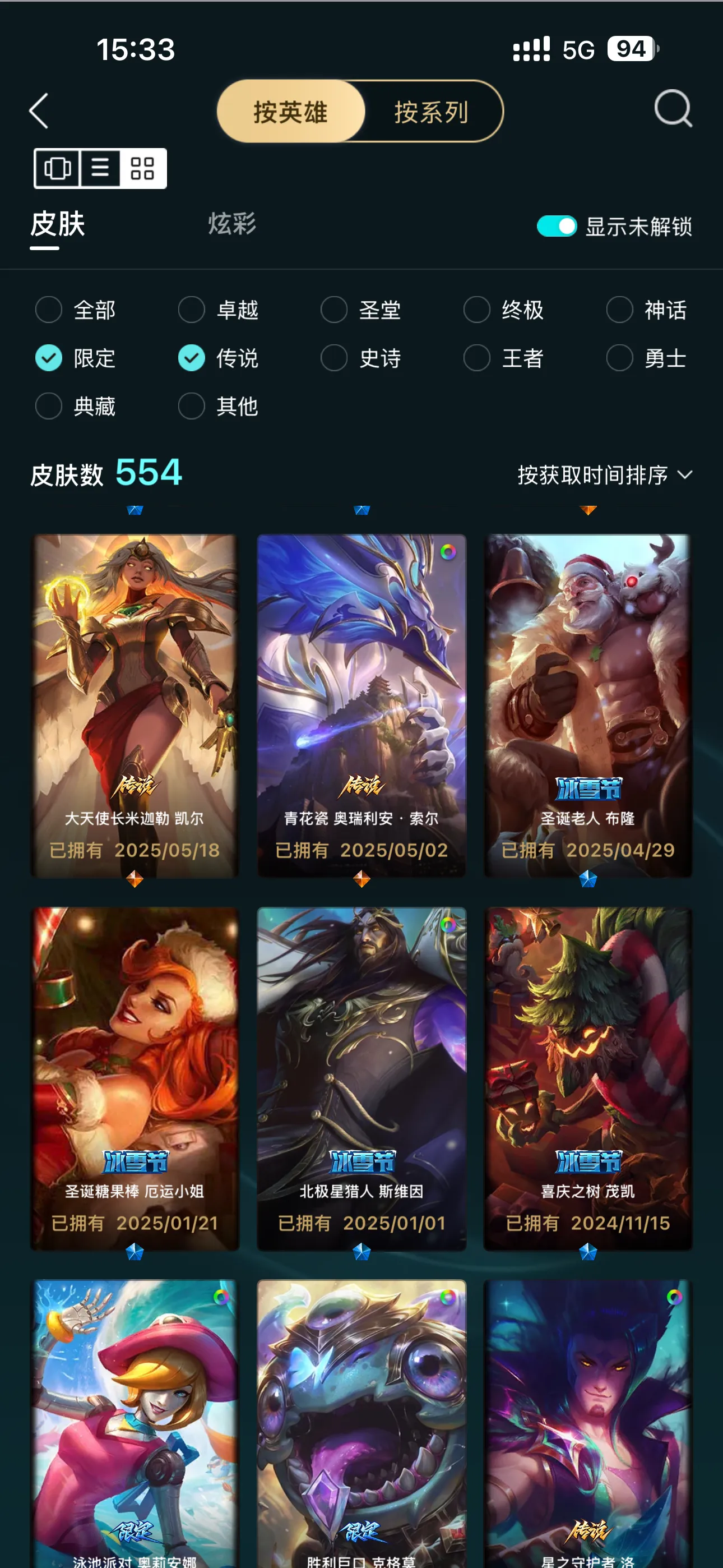Go back with the top-left arrow
The height and width of the screenshot is (1568, 723).
(39, 111)
